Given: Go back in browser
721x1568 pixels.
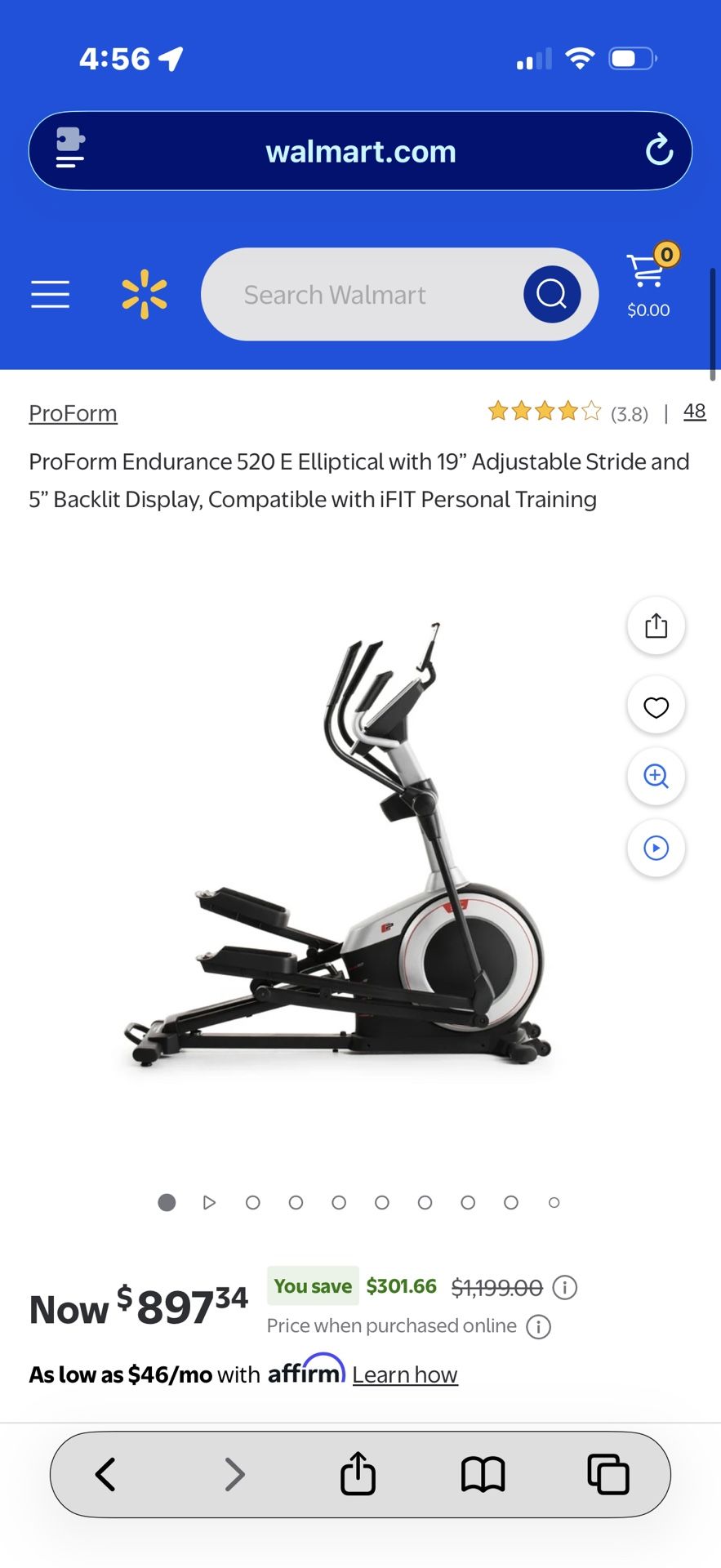Looking at the screenshot, I should point(105,1475).
